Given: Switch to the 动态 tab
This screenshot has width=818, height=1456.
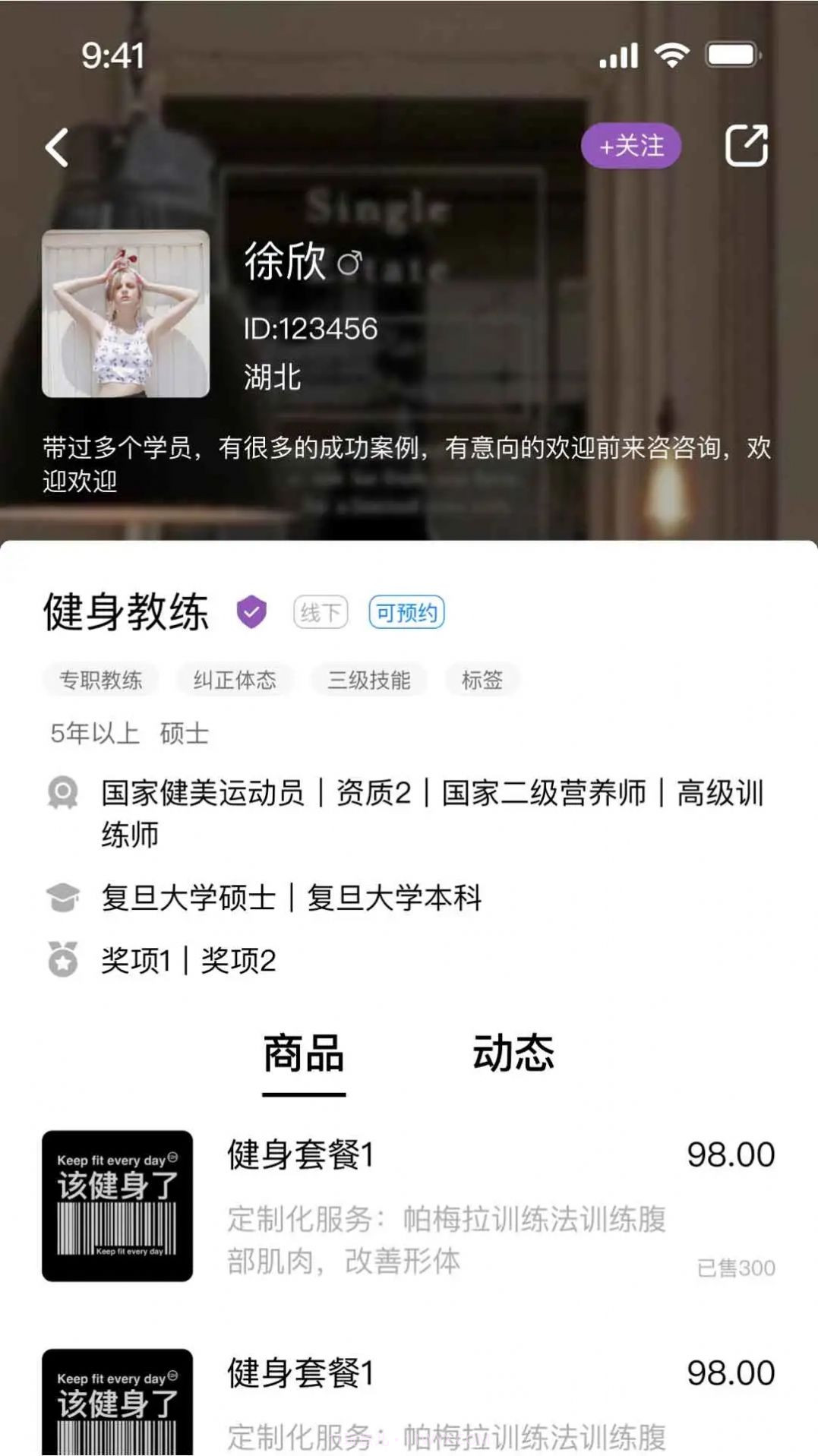Looking at the screenshot, I should coord(514,1052).
